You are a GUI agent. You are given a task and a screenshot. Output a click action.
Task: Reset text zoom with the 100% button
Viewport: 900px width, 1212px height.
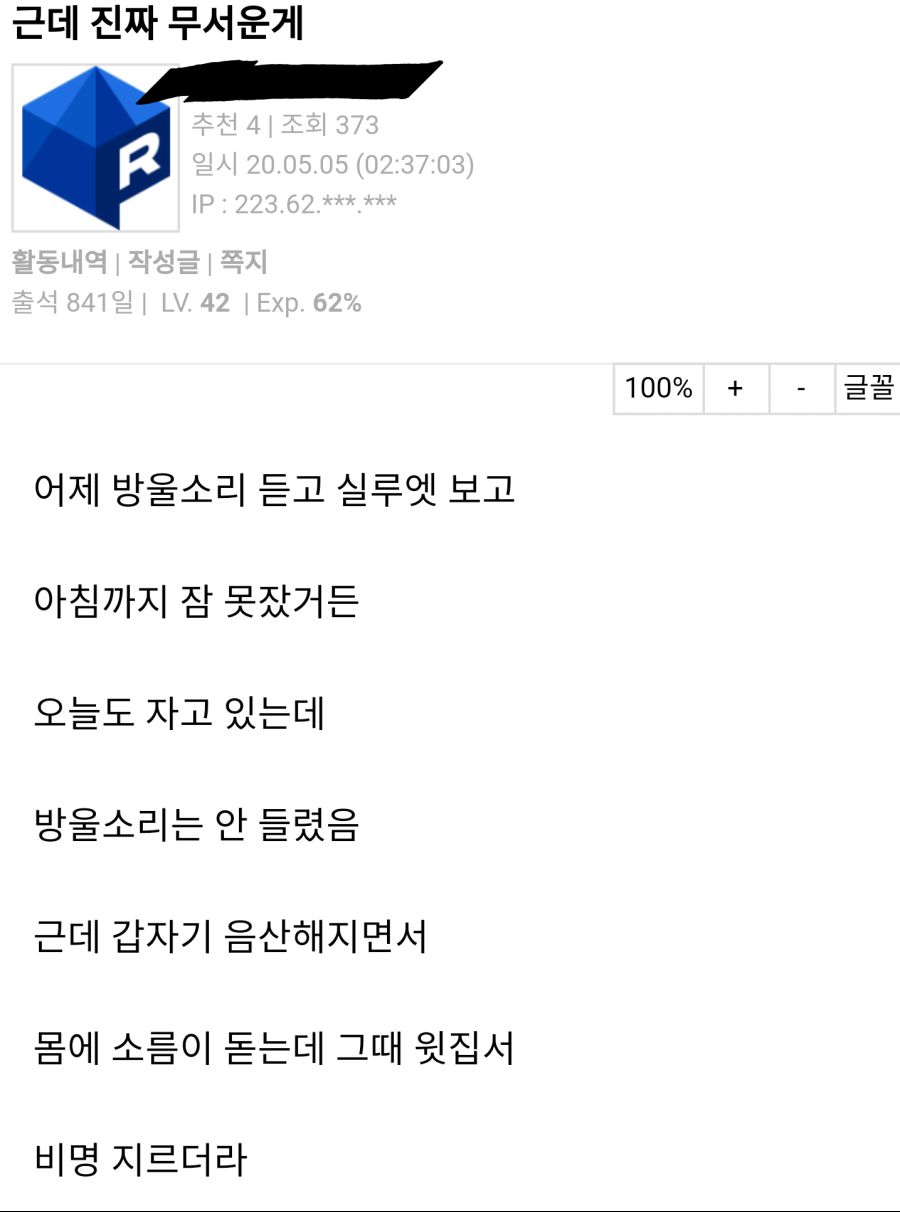[658, 388]
